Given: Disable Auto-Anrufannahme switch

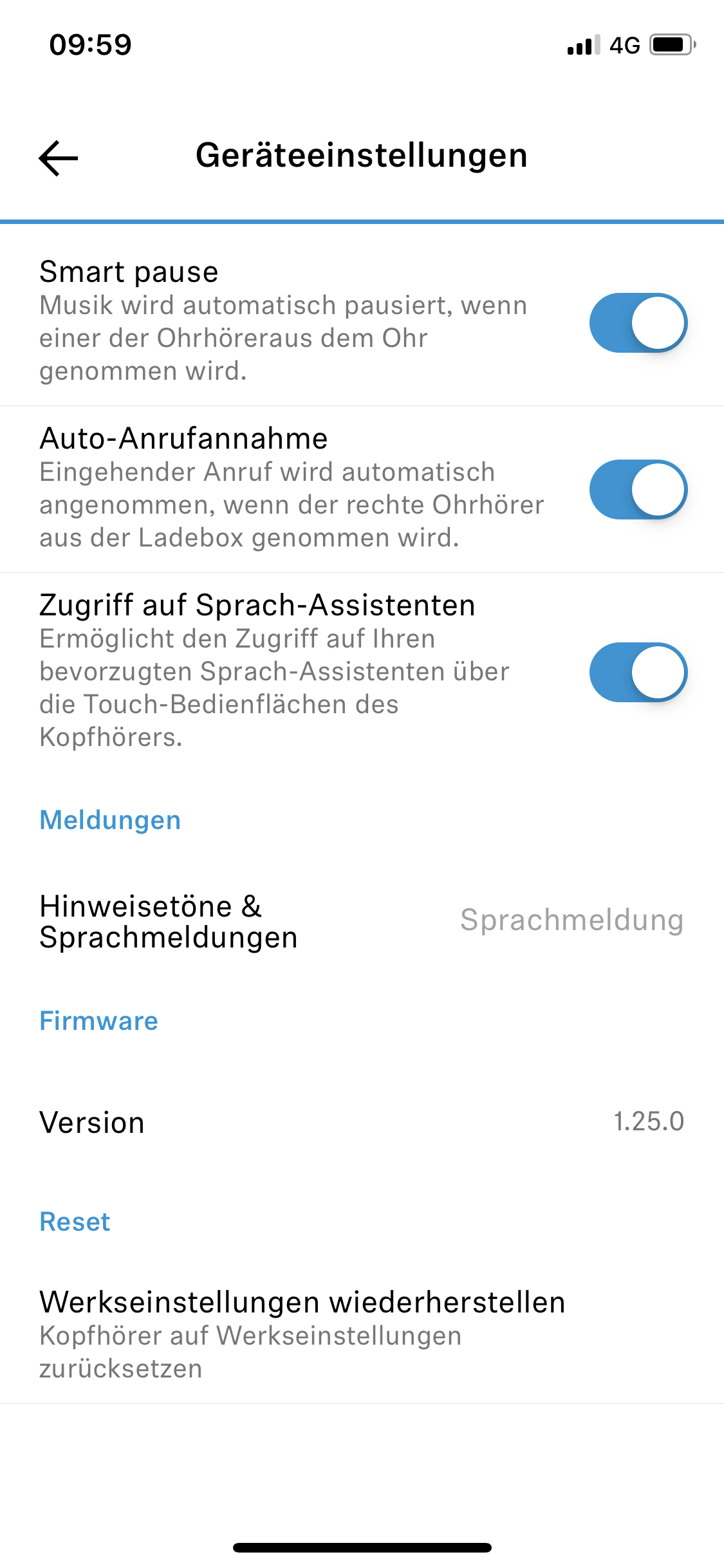Looking at the screenshot, I should [x=638, y=490].
